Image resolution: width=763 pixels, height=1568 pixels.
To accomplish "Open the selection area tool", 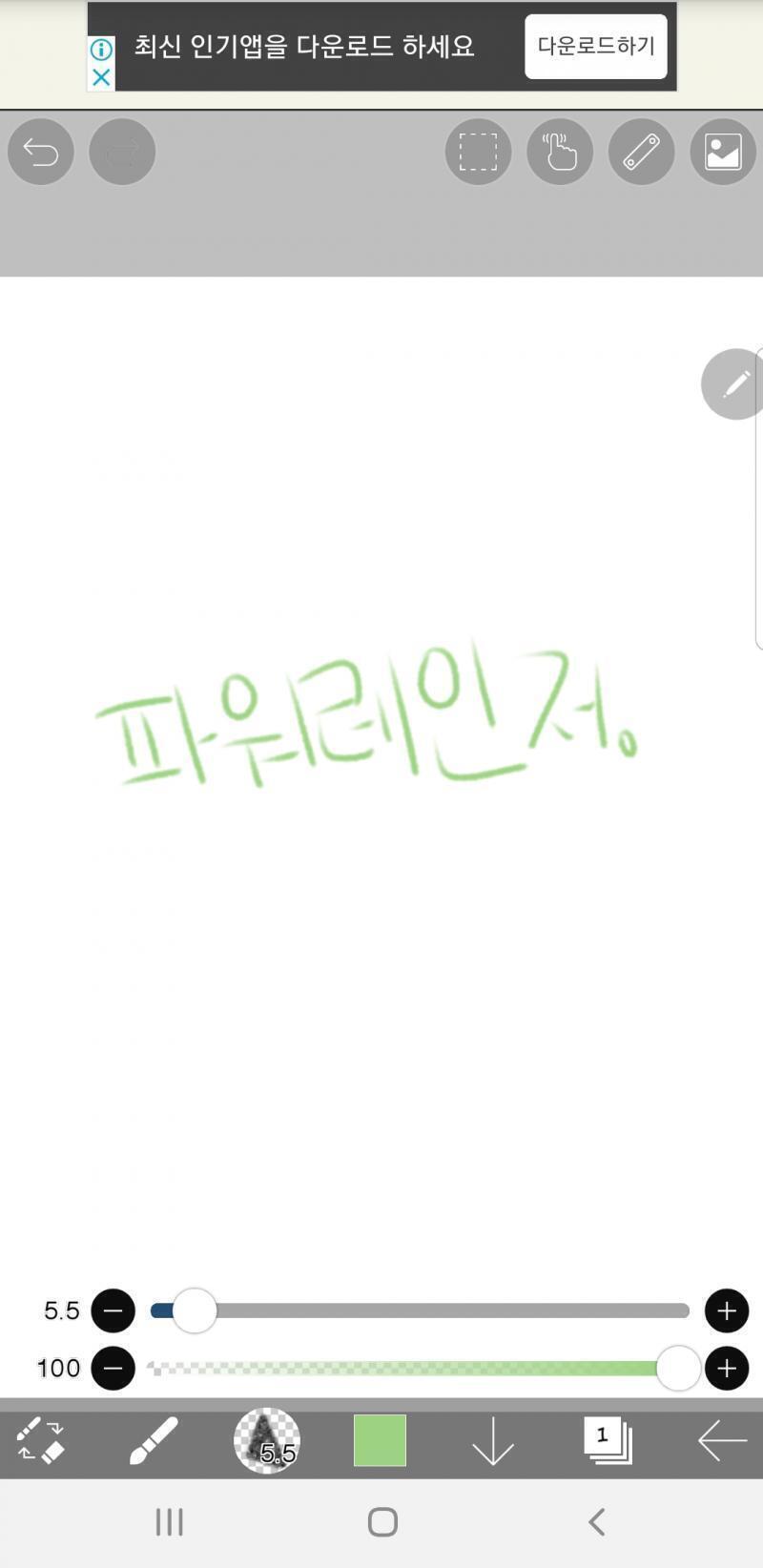I will [478, 152].
